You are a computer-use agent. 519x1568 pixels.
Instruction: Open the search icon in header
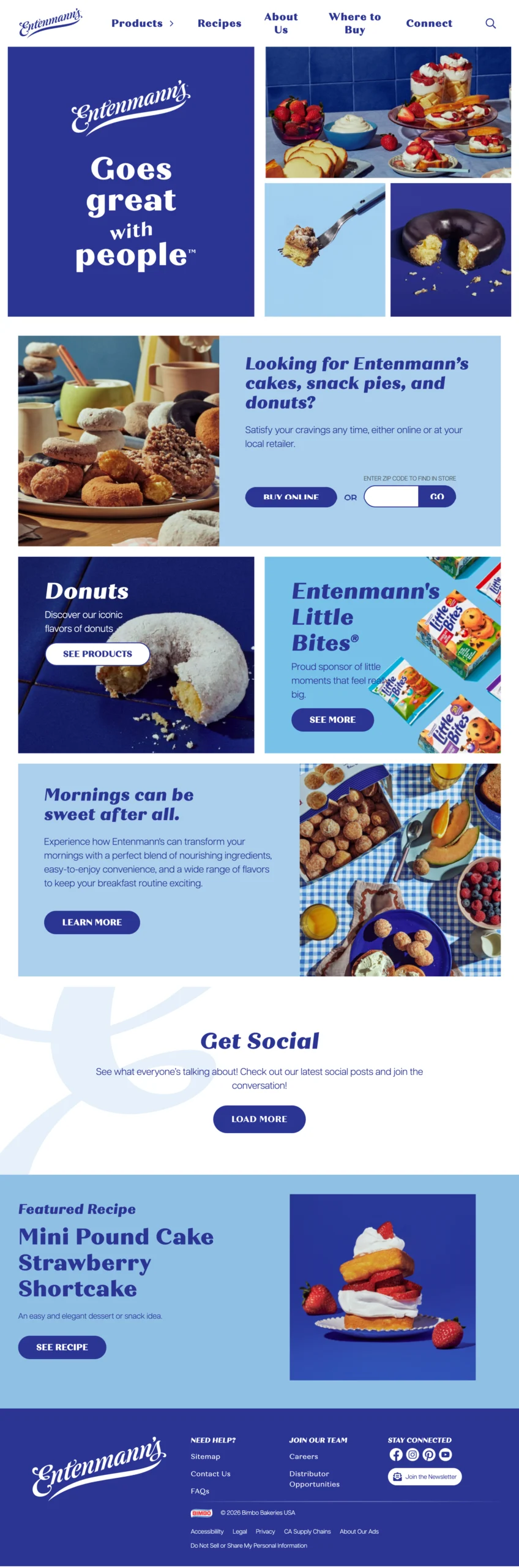coord(490,23)
